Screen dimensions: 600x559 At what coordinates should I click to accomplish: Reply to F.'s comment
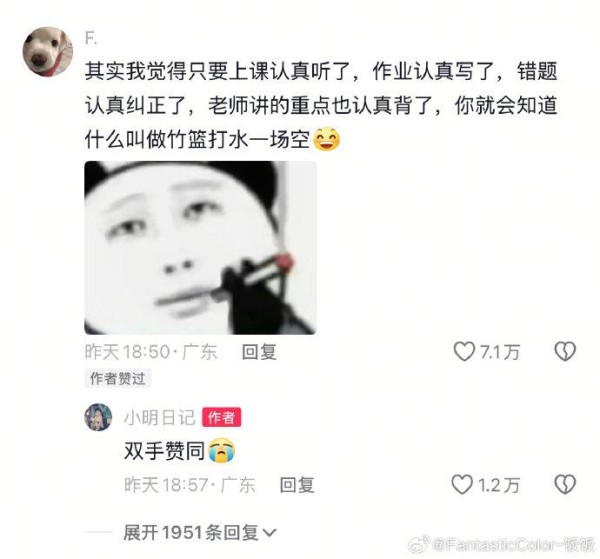click(x=260, y=352)
